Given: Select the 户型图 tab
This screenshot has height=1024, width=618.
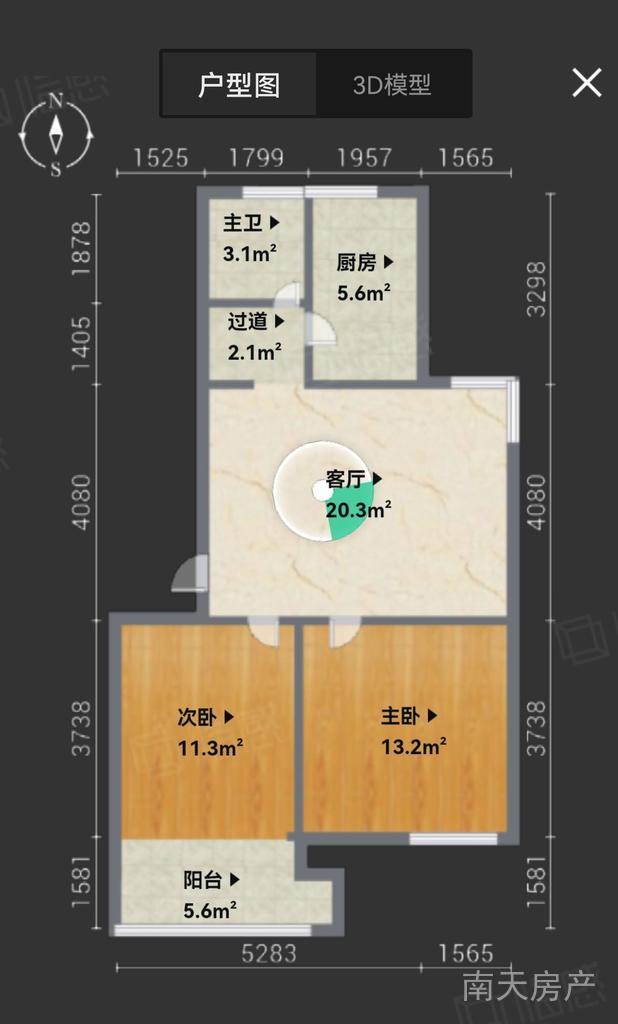Looking at the screenshot, I should pyautogui.click(x=239, y=85).
